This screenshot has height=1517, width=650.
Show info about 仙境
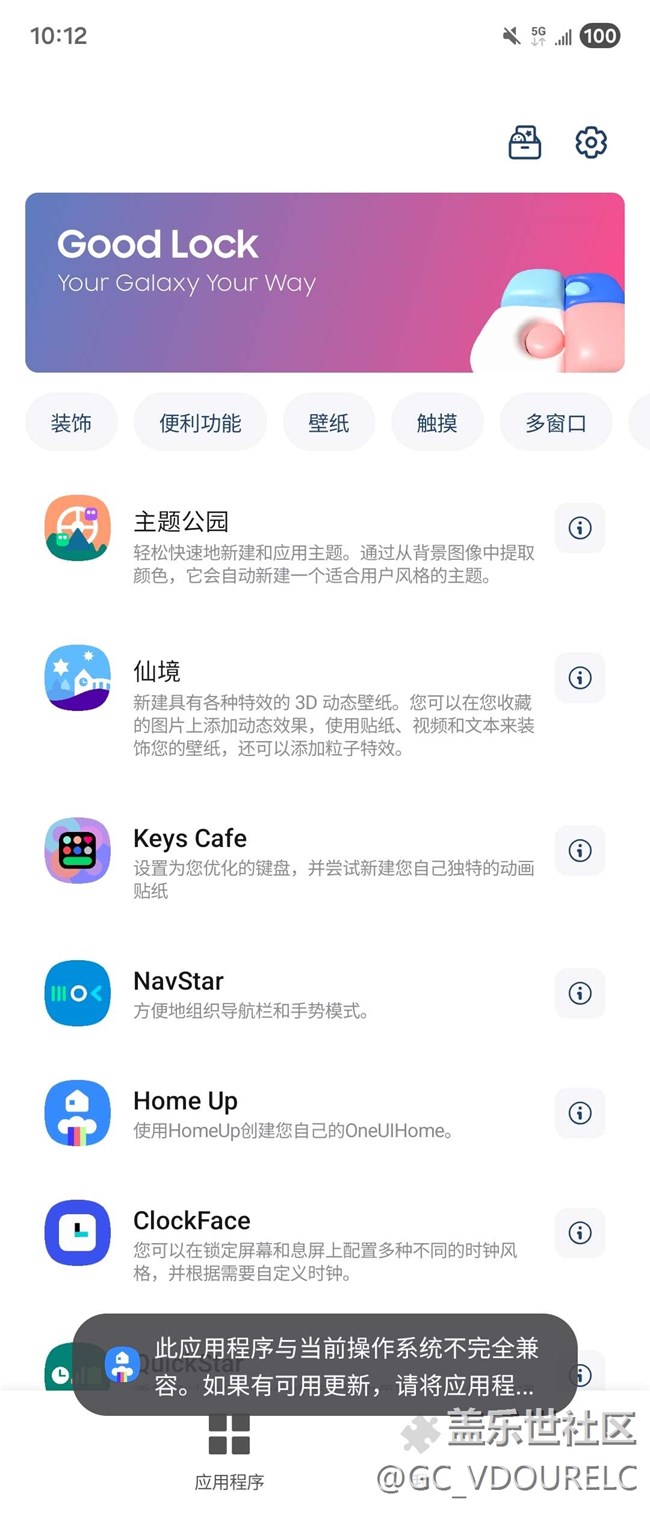tap(580, 678)
